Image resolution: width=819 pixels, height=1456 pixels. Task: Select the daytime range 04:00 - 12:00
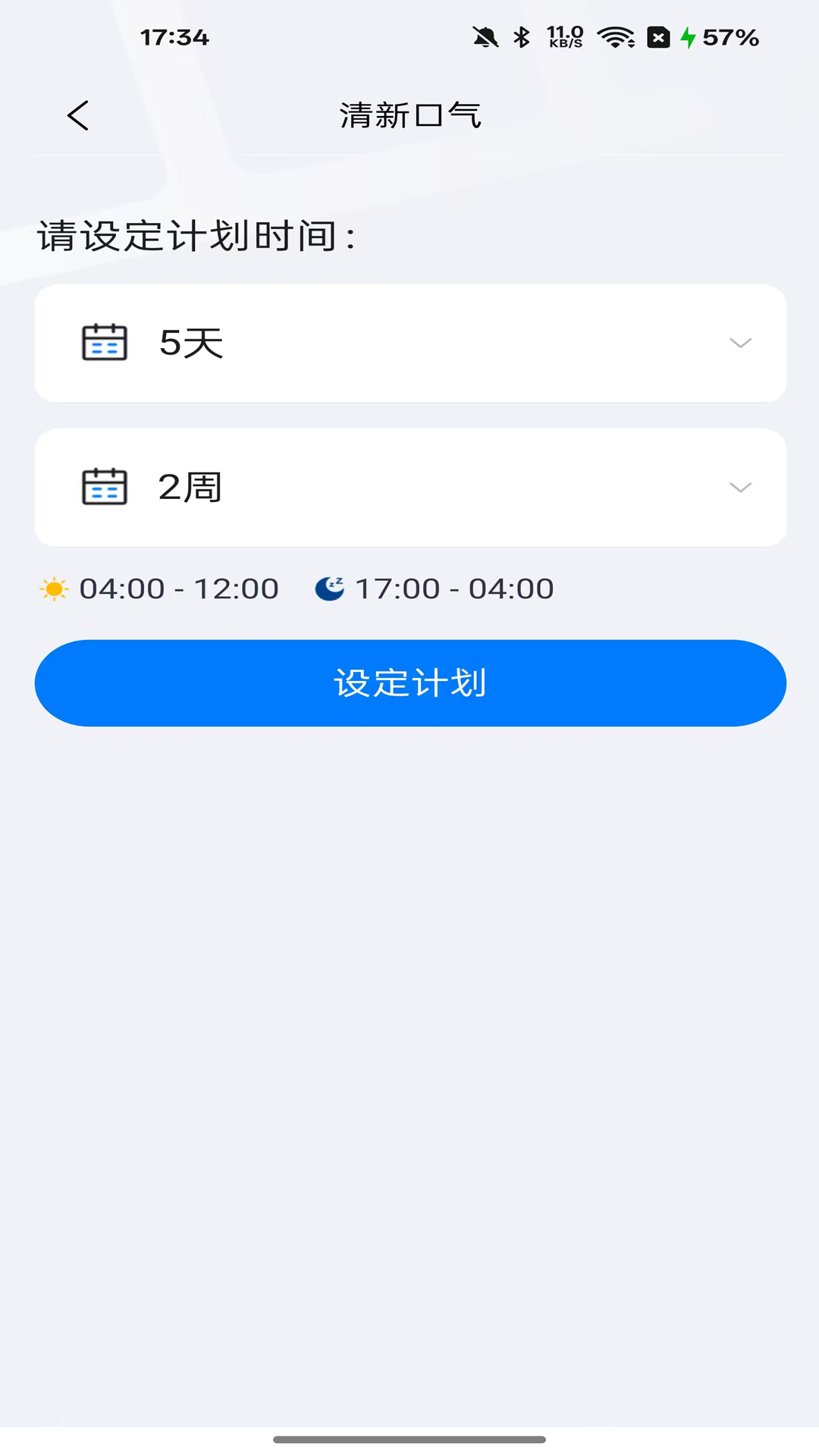click(178, 588)
